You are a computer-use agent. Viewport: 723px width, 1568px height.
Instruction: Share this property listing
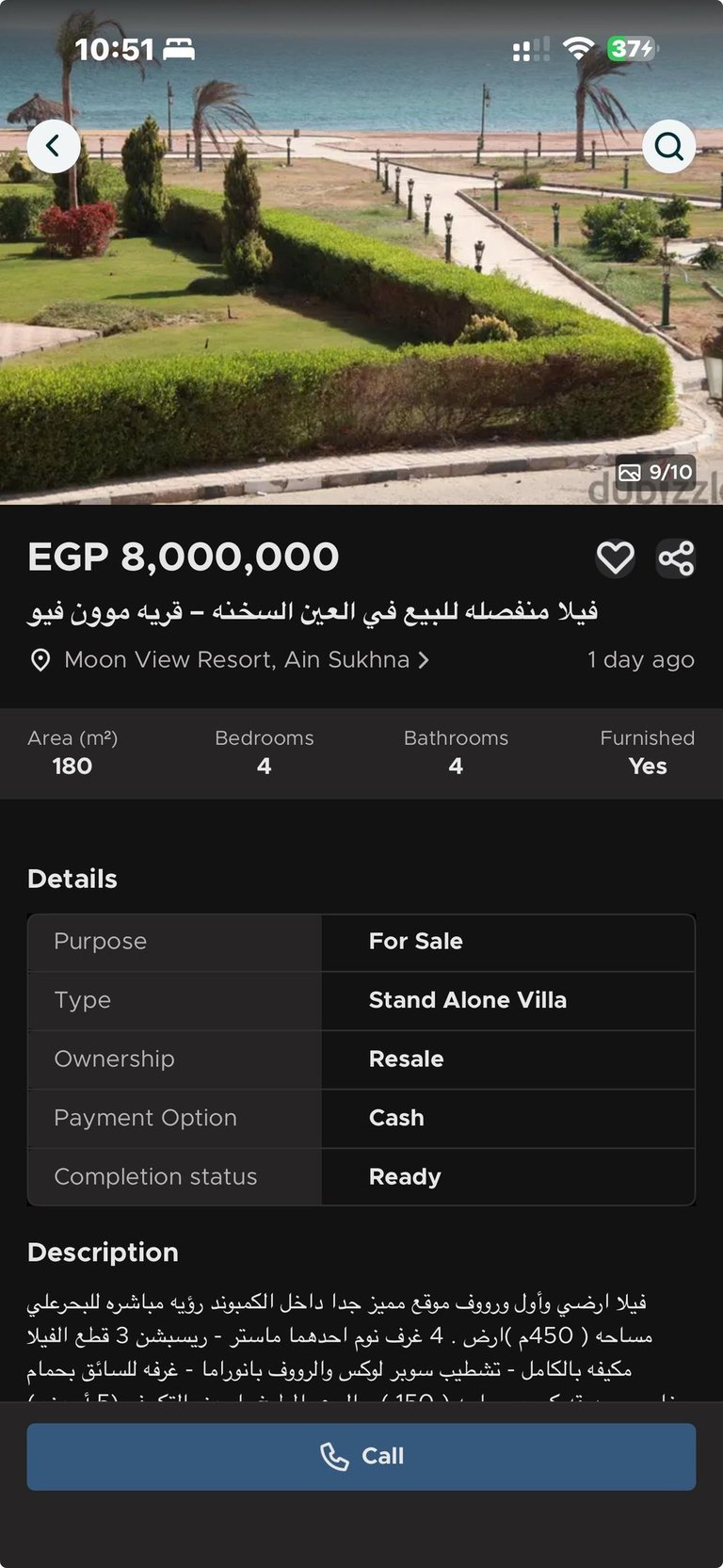click(676, 558)
